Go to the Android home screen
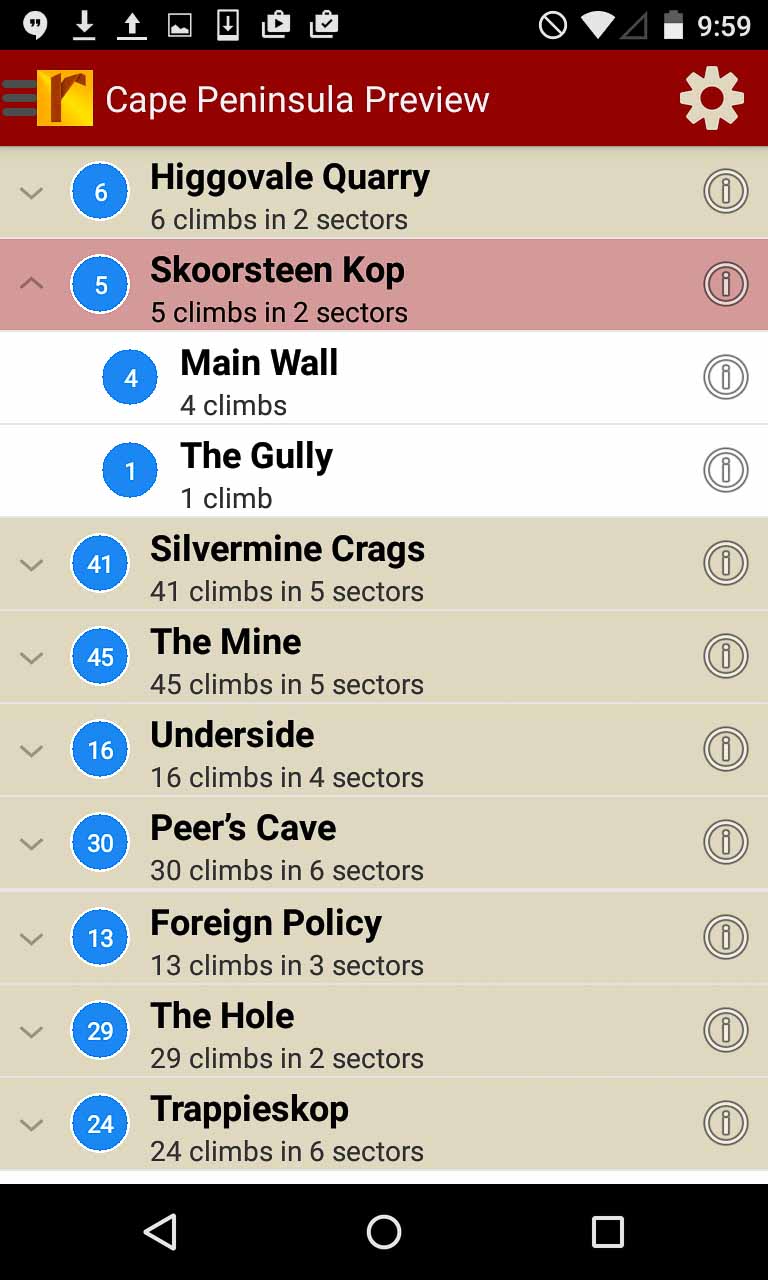Image resolution: width=768 pixels, height=1280 pixels. click(x=384, y=1232)
